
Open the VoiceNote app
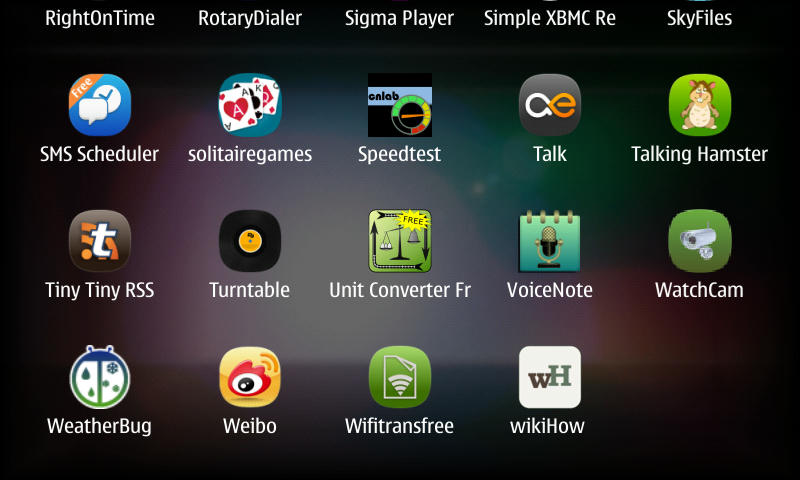(x=549, y=242)
